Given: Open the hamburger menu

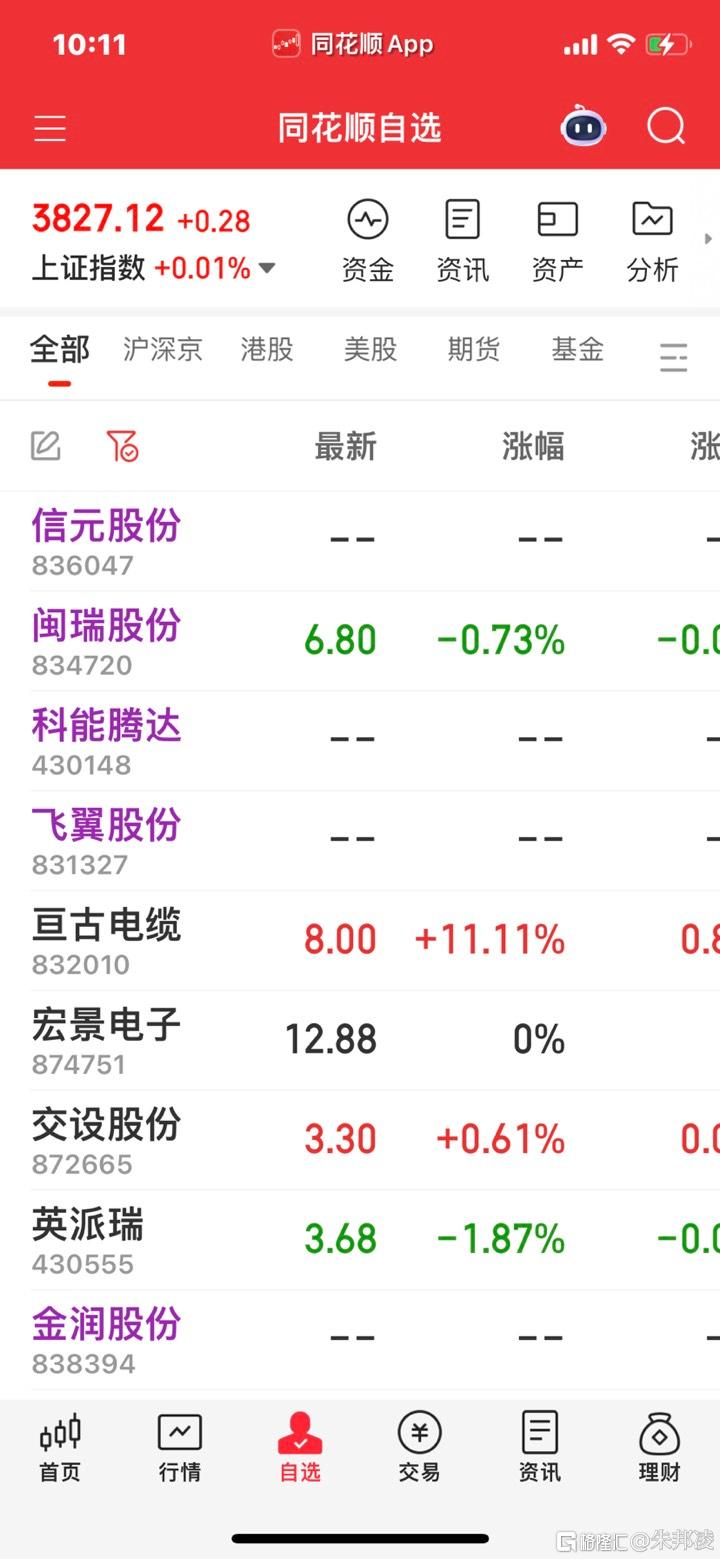Looking at the screenshot, I should [50, 128].
